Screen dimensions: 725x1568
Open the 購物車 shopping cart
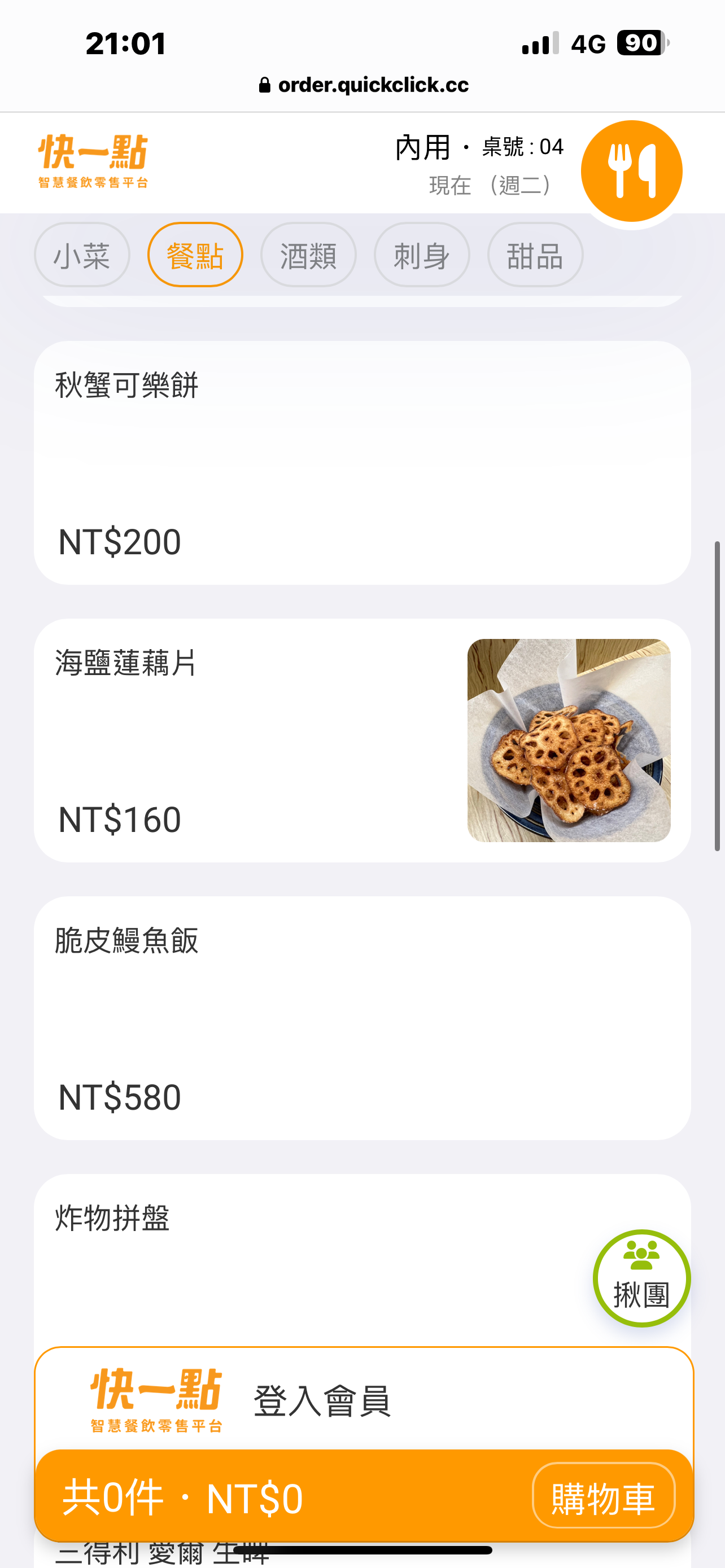pyautogui.click(x=603, y=1496)
